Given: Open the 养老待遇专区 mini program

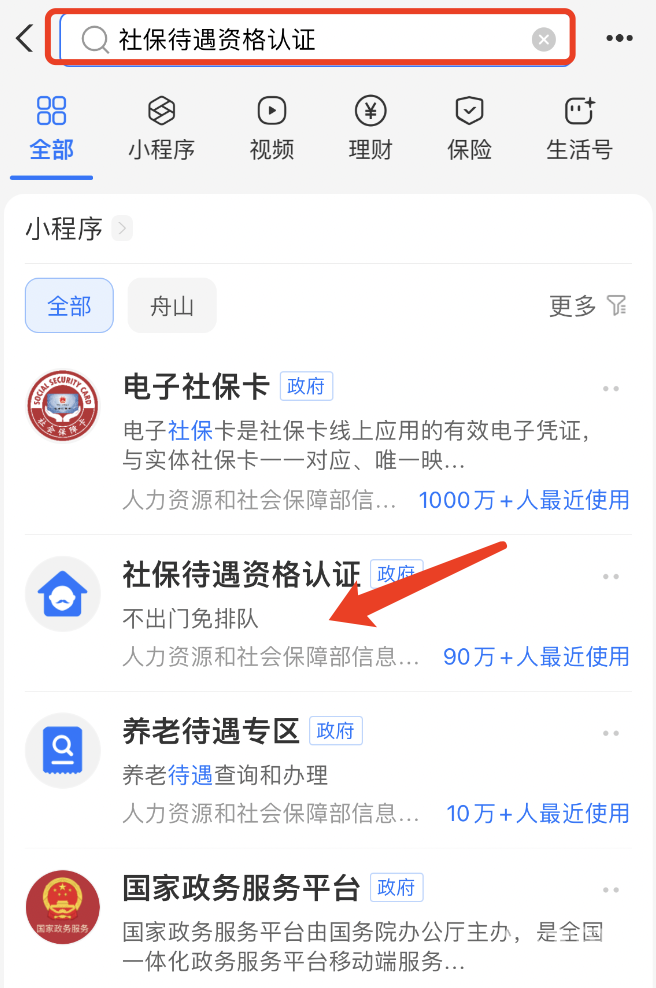Looking at the screenshot, I should pyautogui.click(x=211, y=731).
